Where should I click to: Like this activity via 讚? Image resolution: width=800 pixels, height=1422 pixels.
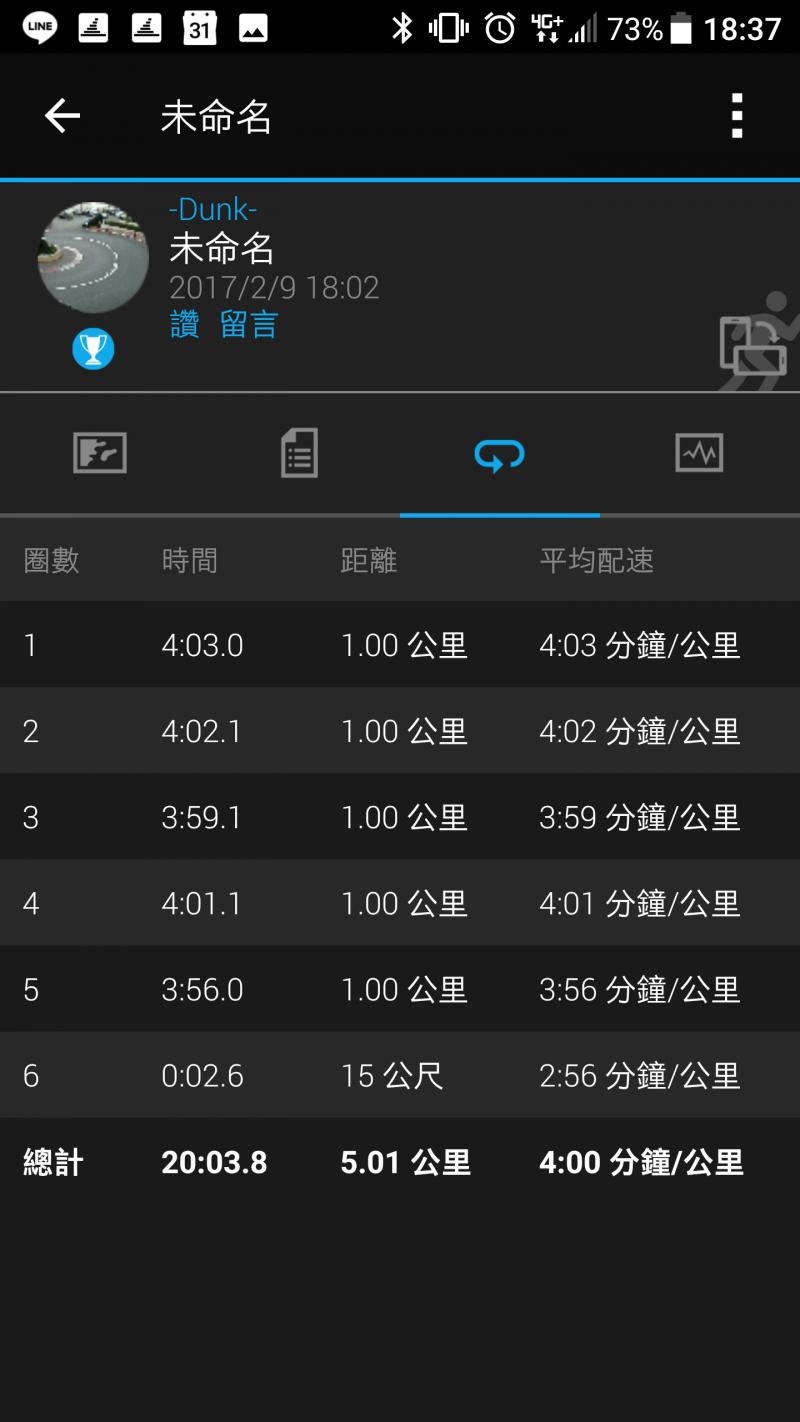[x=184, y=325]
